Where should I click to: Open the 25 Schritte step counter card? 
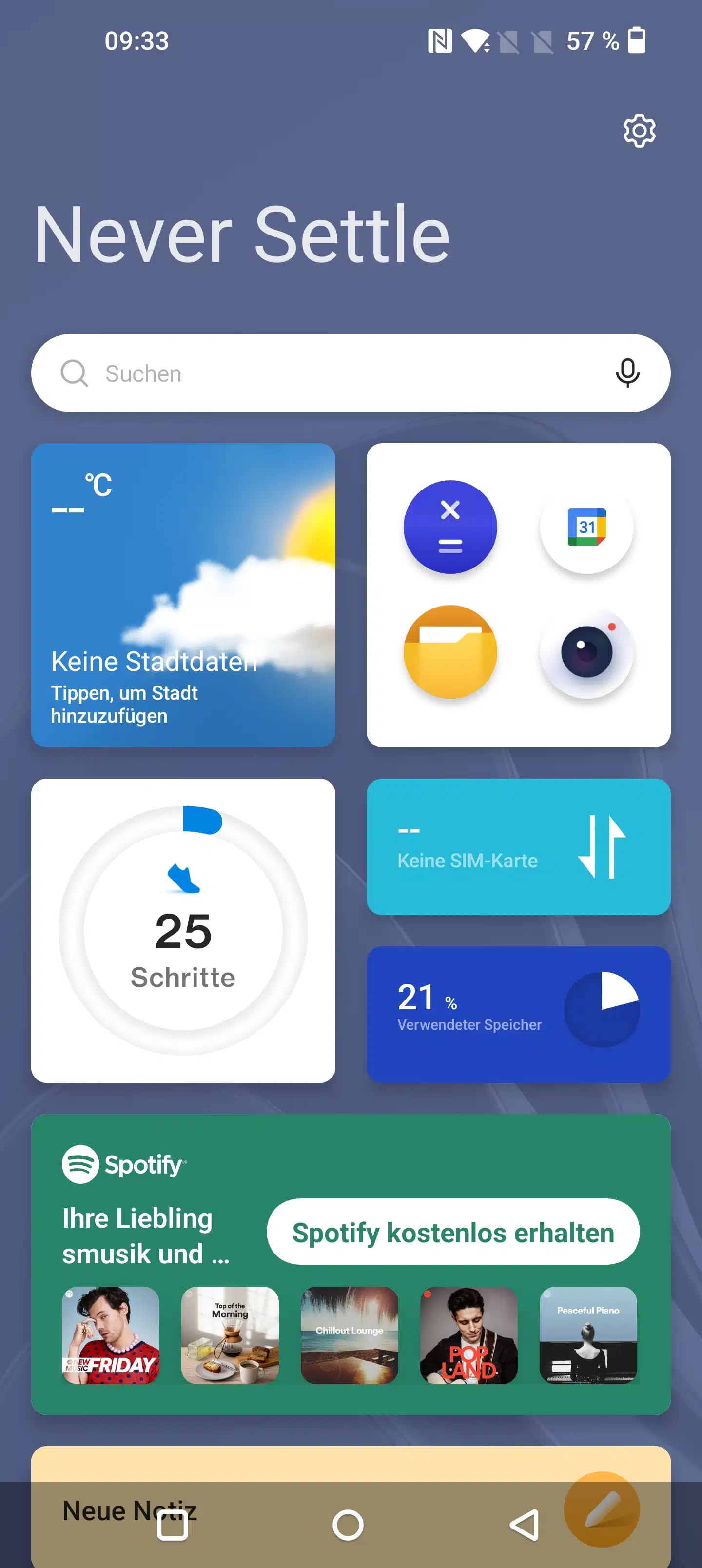point(183,930)
